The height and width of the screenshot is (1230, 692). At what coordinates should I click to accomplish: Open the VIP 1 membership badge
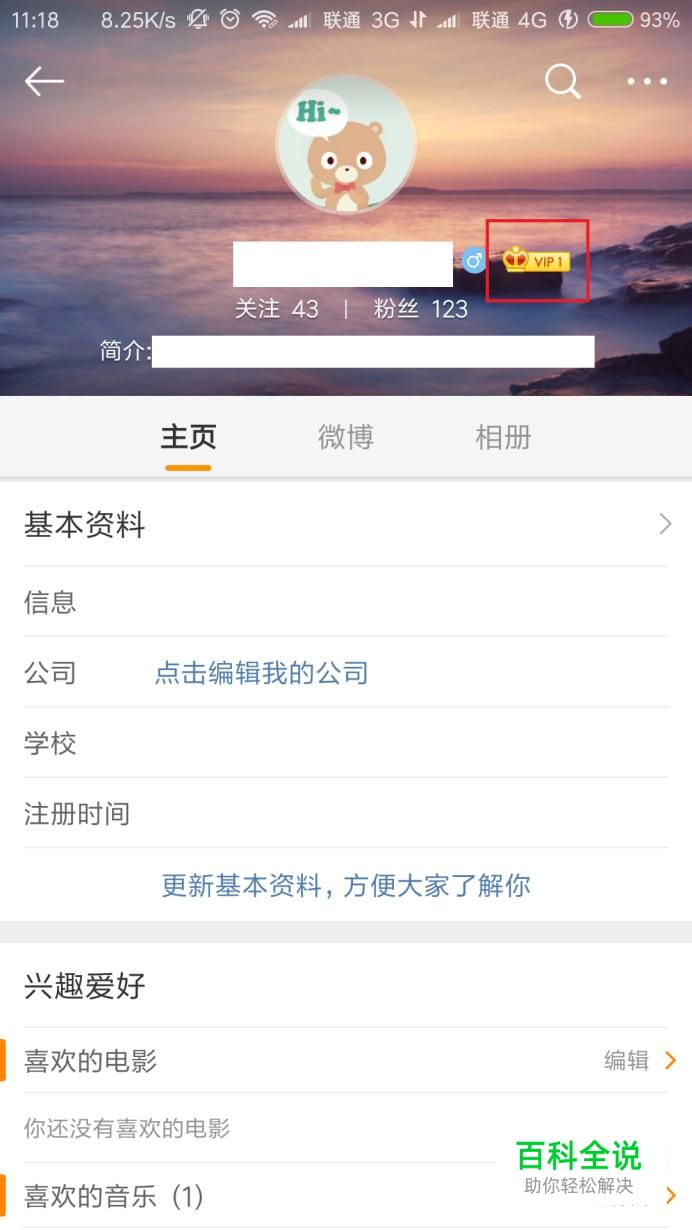tap(537, 261)
